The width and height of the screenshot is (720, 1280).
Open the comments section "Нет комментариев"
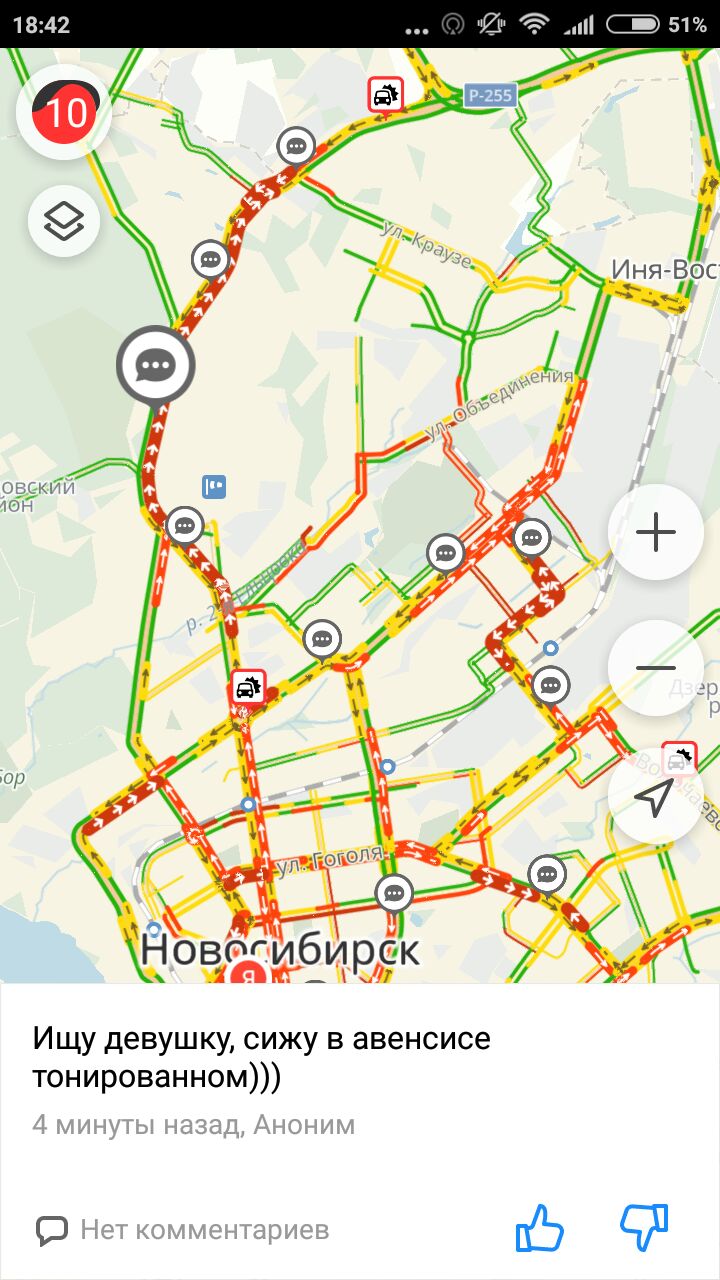pyautogui.click(x=183, y=1229)
